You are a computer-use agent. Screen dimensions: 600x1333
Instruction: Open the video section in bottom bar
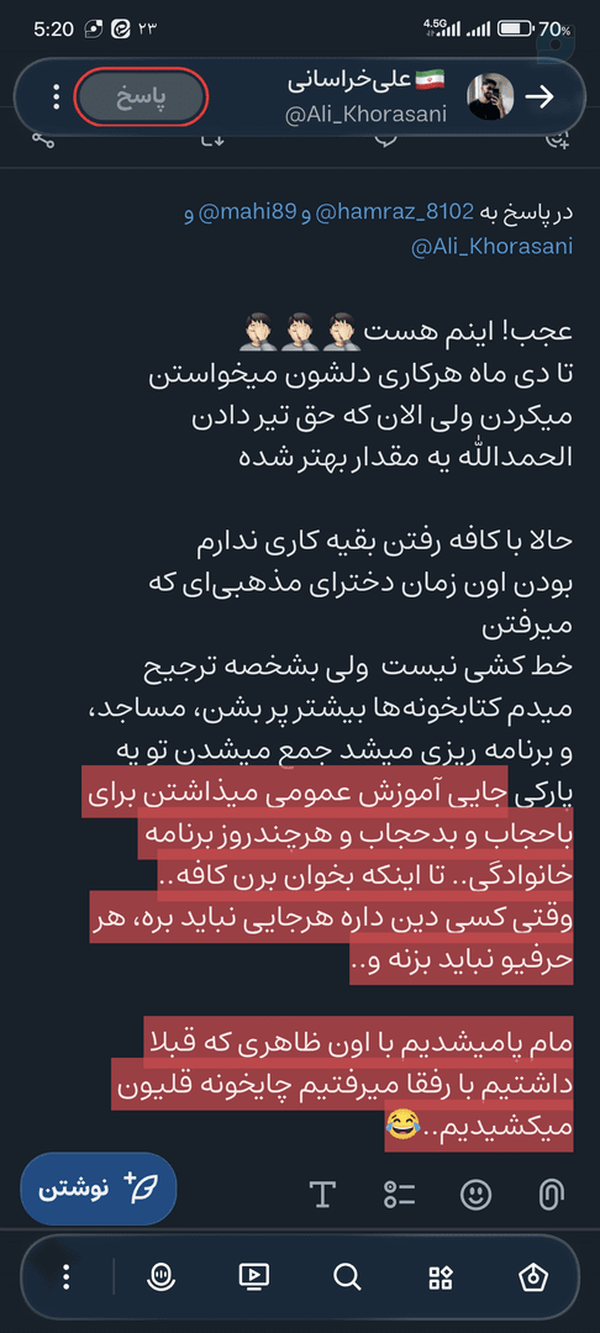click(x=254, y=1276)
